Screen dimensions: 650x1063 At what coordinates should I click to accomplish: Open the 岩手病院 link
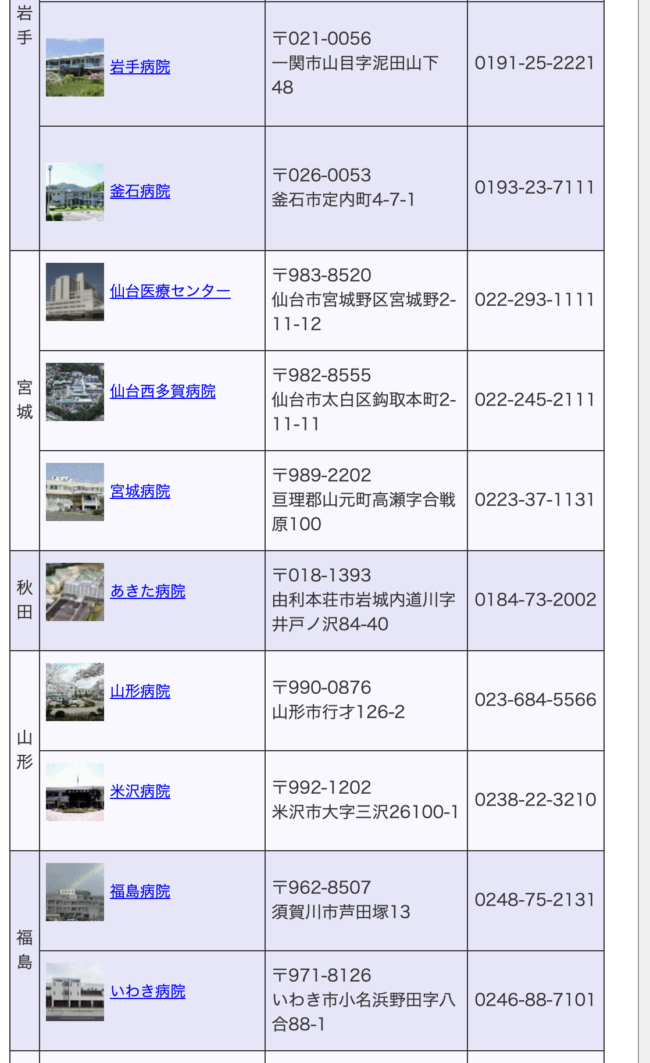[140, 67]
